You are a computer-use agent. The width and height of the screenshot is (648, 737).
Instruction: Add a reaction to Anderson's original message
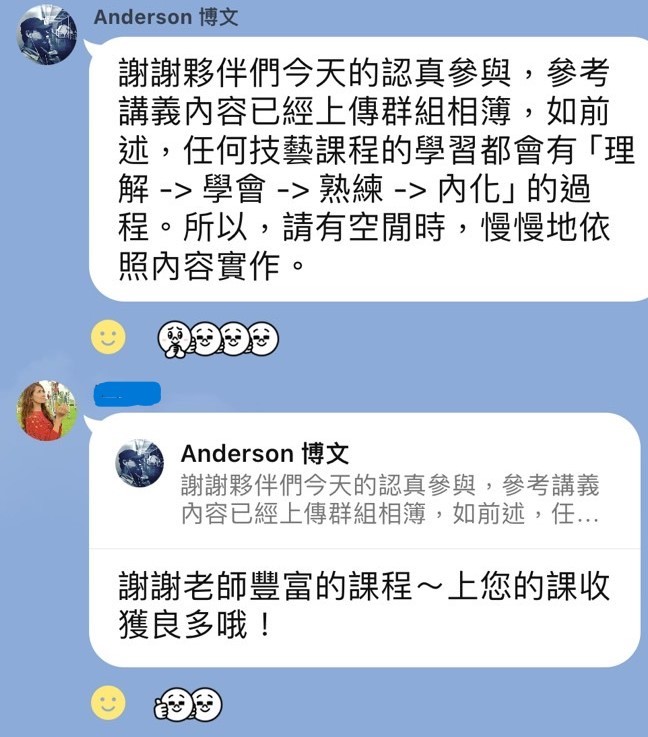point(108,338)
